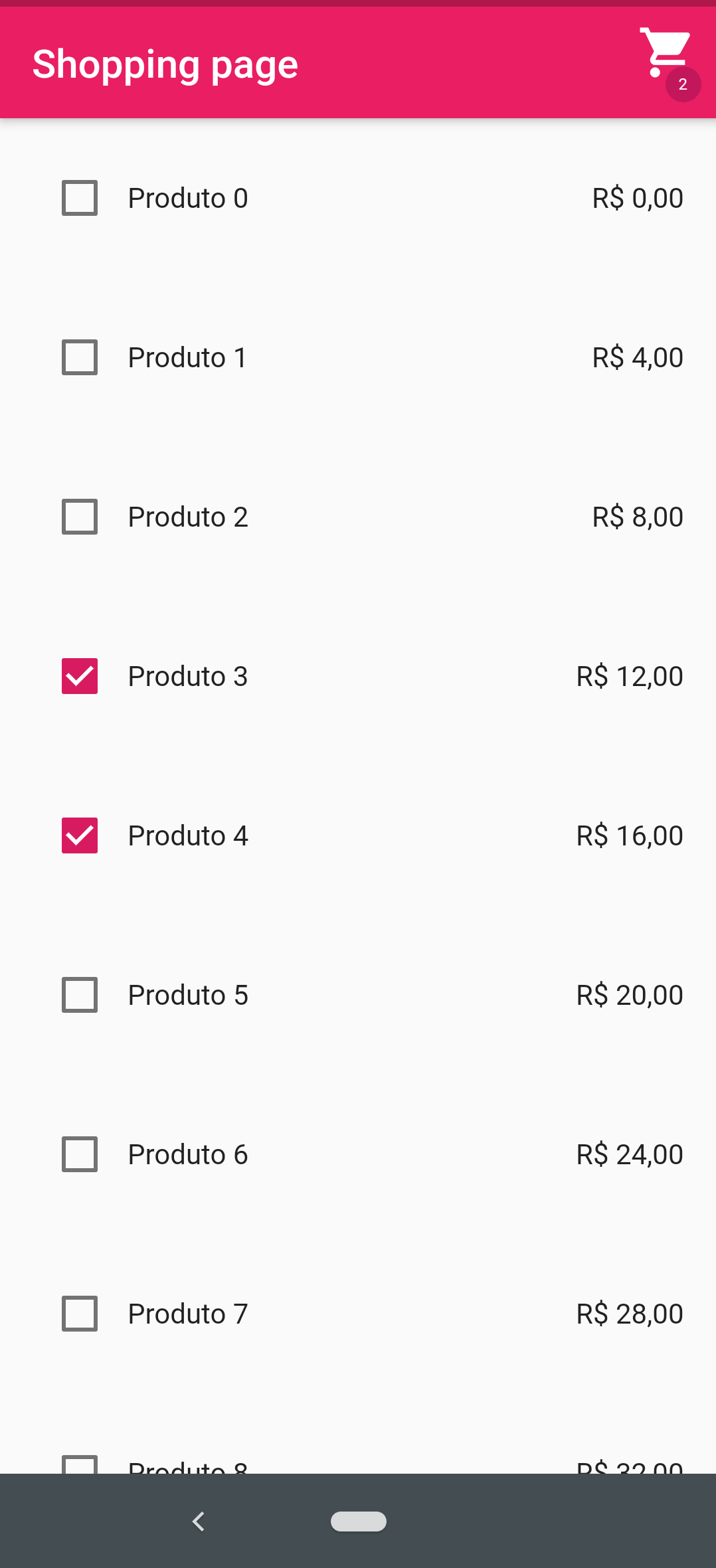
Task: Uncheck the Produto 3 checkbox
Action: [80, 676]
